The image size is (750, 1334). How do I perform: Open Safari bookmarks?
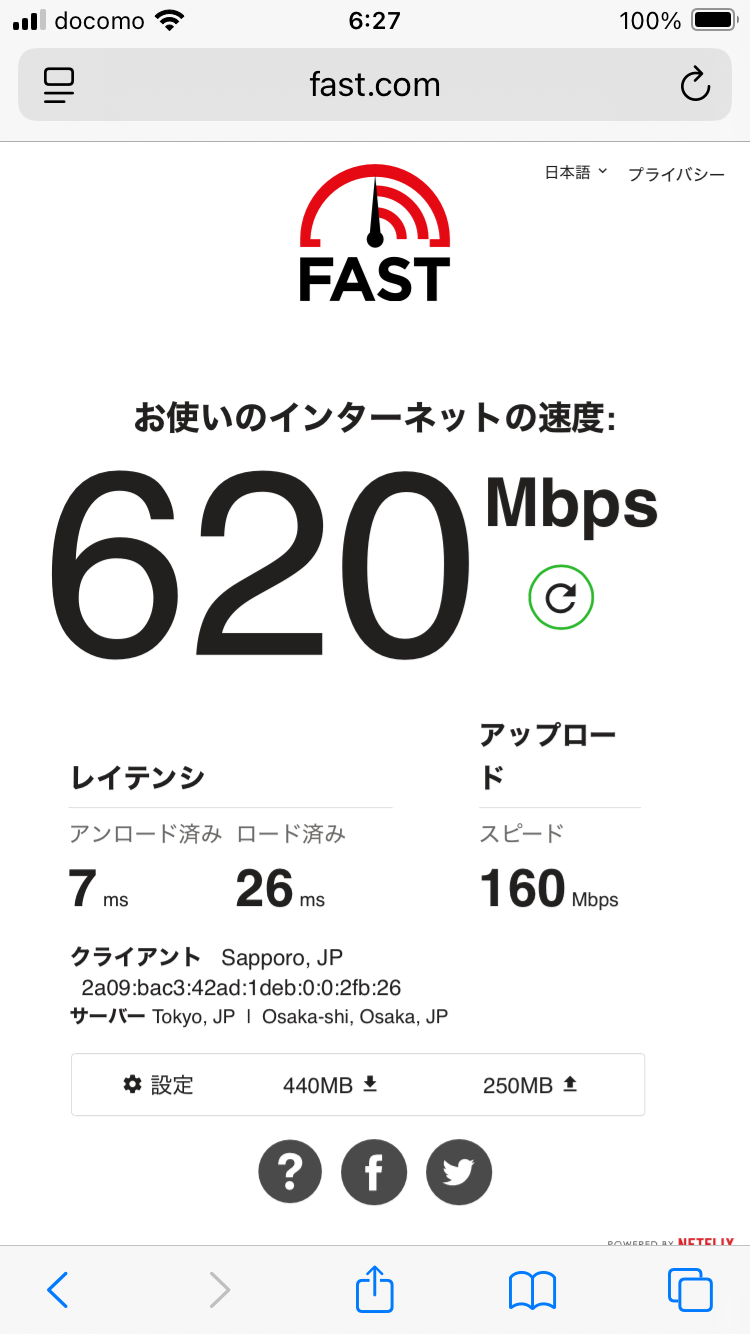pos(532,1290)
